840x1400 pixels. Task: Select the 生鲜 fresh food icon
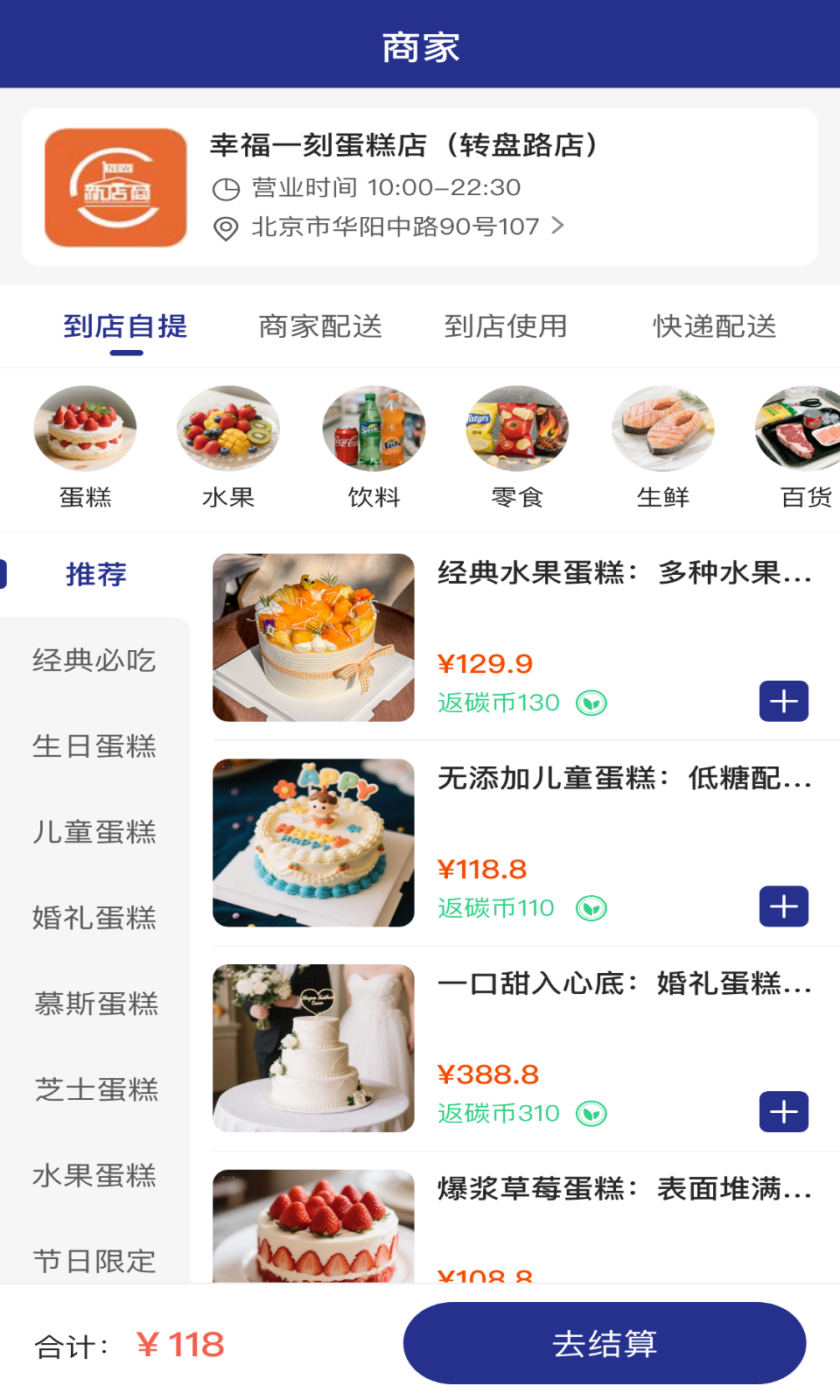point(664,429)
